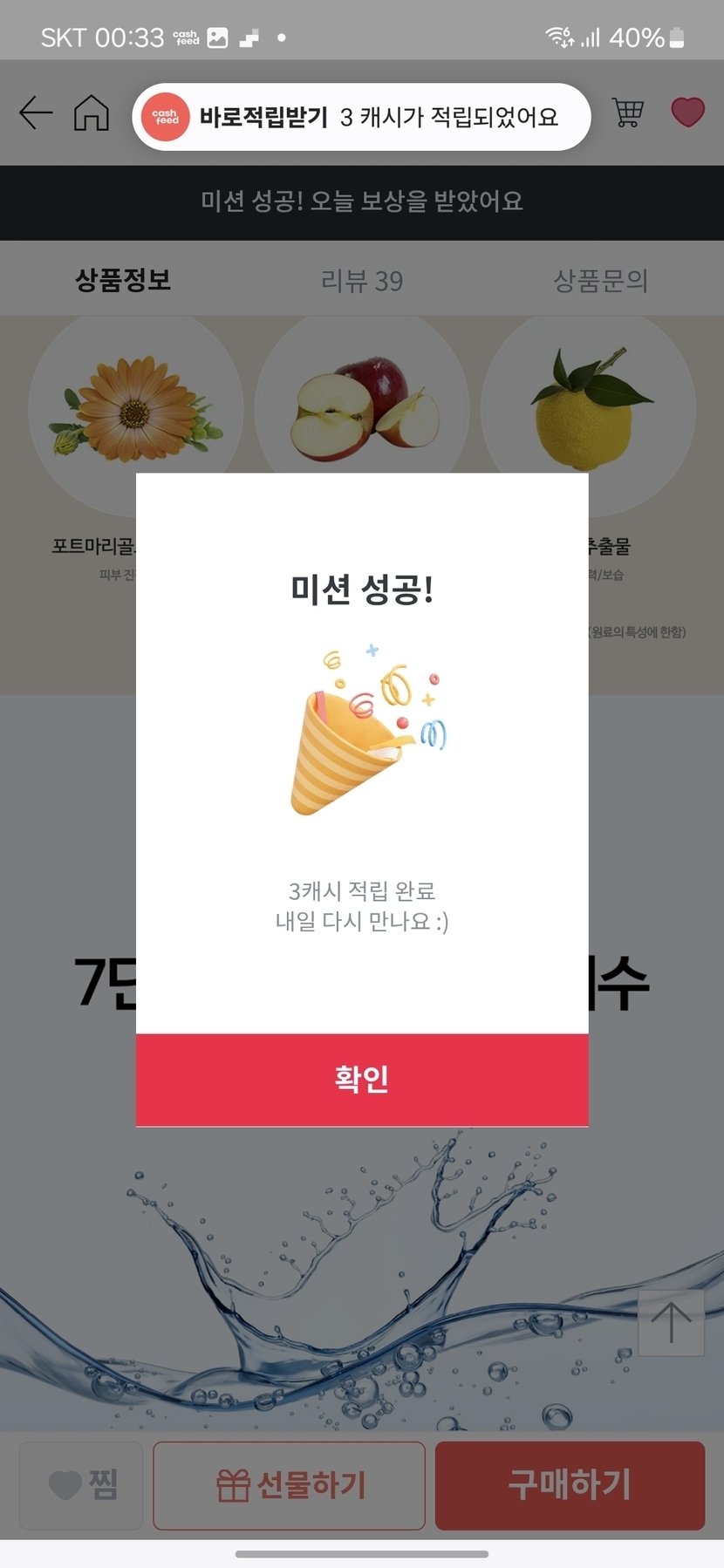The height and width of the screenshot is (1568, 724).
Task: Switch to the 리뷰 39 tab
Action: point(362,280)
